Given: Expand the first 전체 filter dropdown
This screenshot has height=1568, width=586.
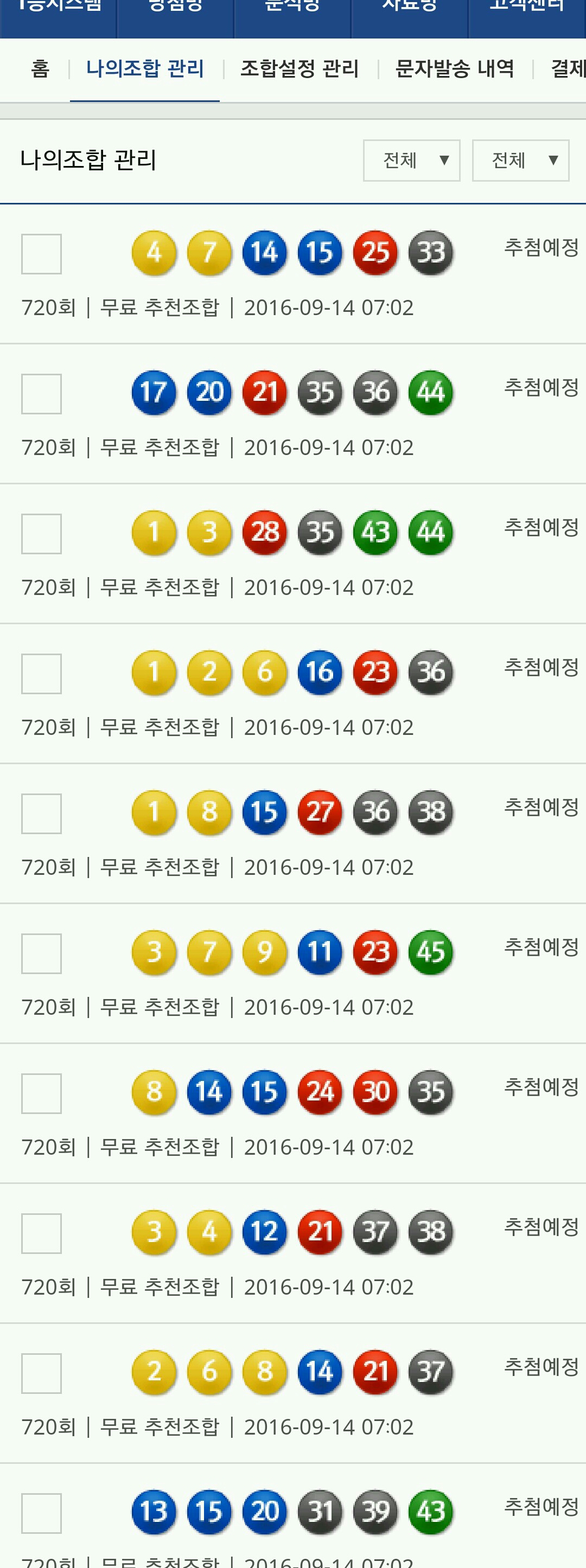Looking at the screenshot, I should [x=412, y=161].
